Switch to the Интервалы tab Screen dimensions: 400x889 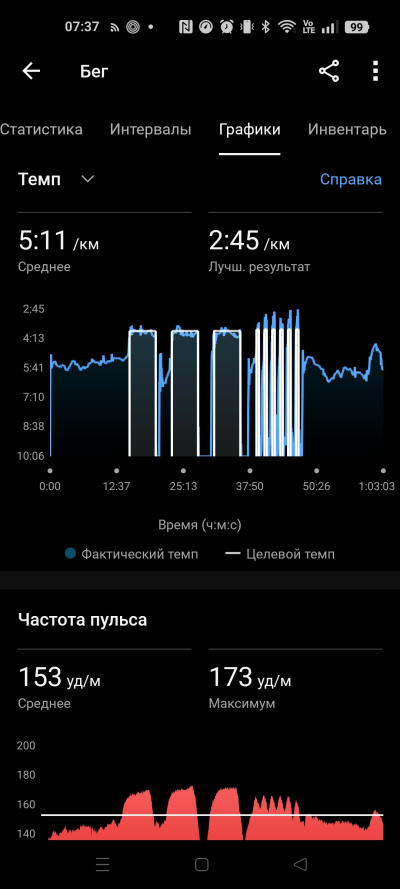[150, 129]
